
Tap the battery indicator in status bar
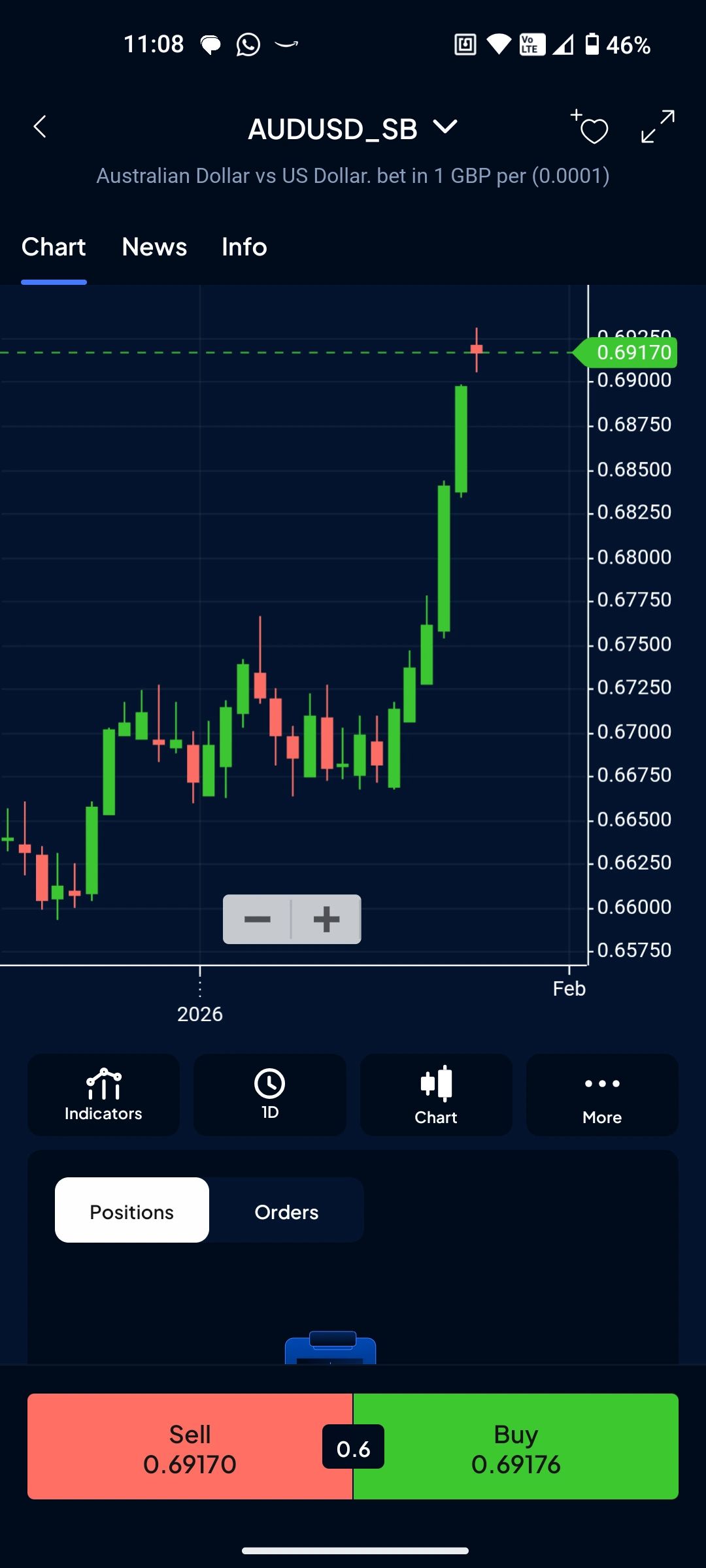tap(594, 44)
